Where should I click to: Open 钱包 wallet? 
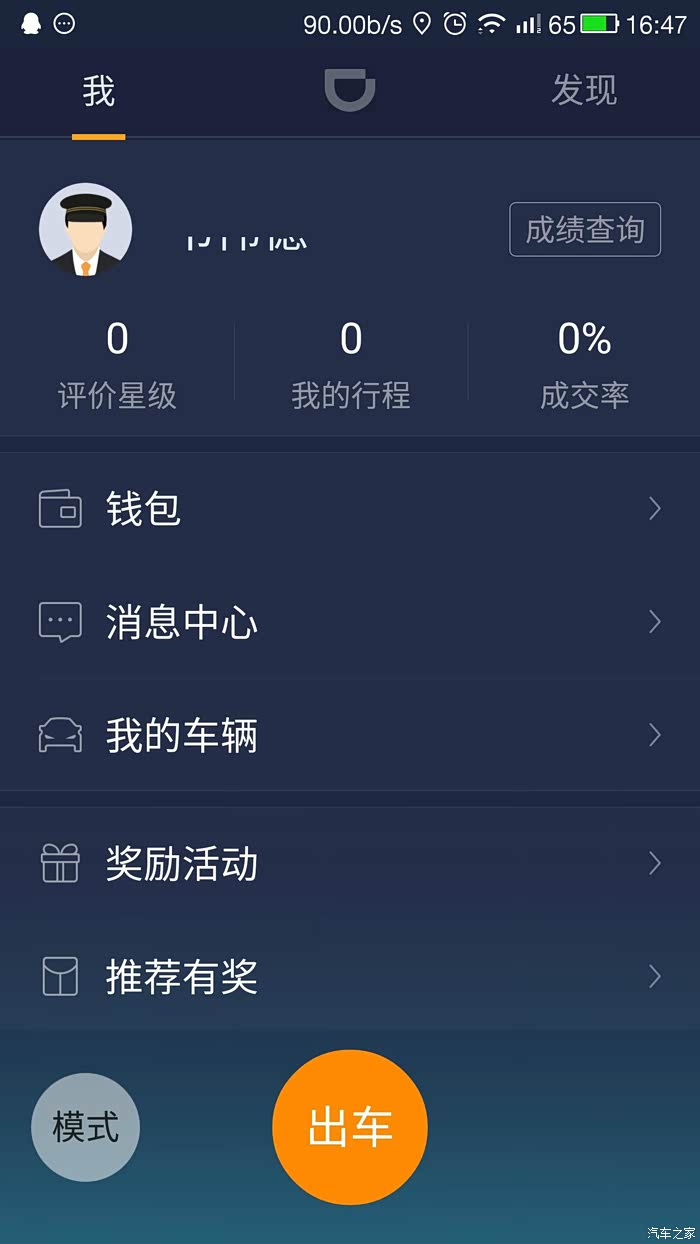[350, 509]
